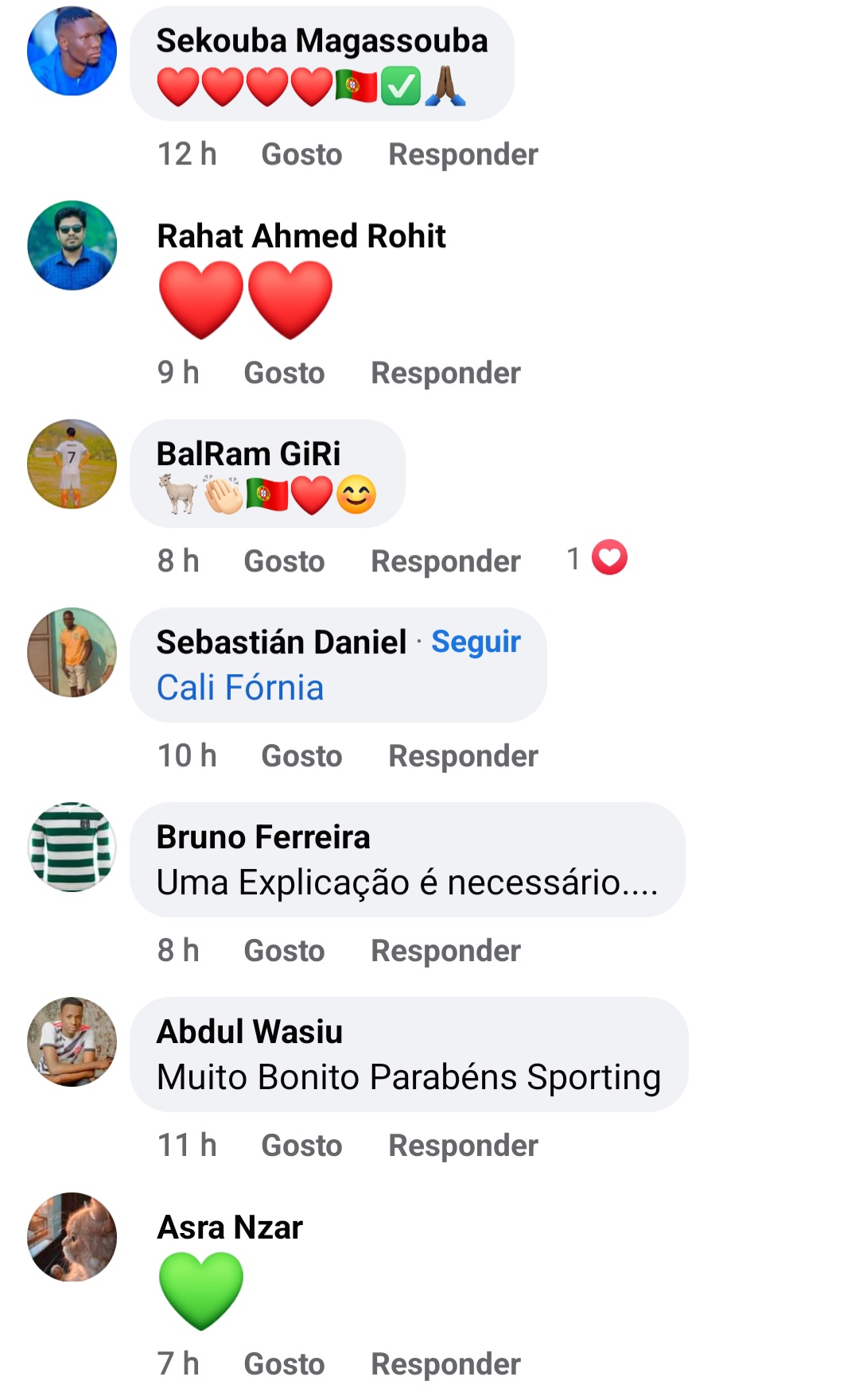Reply to Asra Nzar's green heart
This screenshot has width=859, height=1400.
point(445,1364)
